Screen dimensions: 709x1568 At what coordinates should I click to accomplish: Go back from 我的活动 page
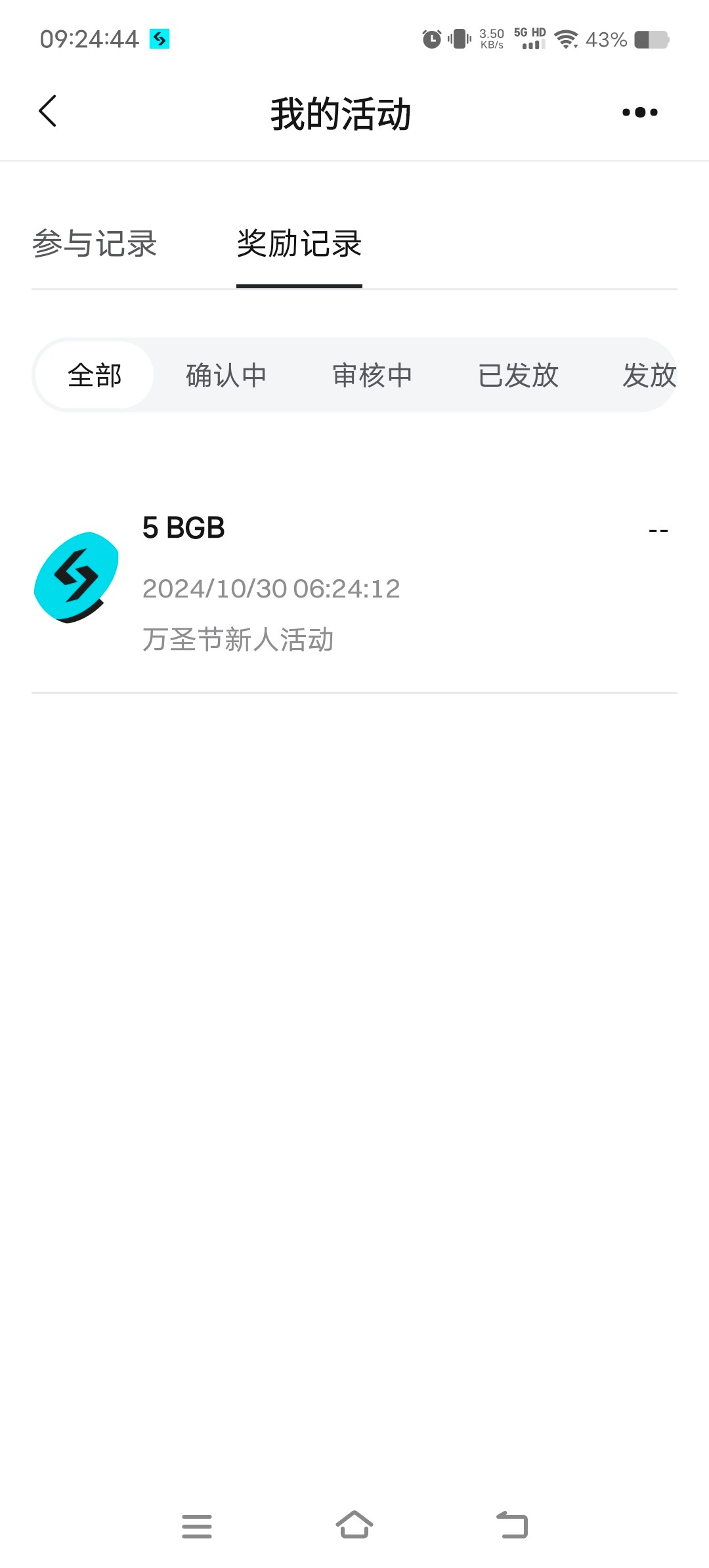[x=48, y=112]
